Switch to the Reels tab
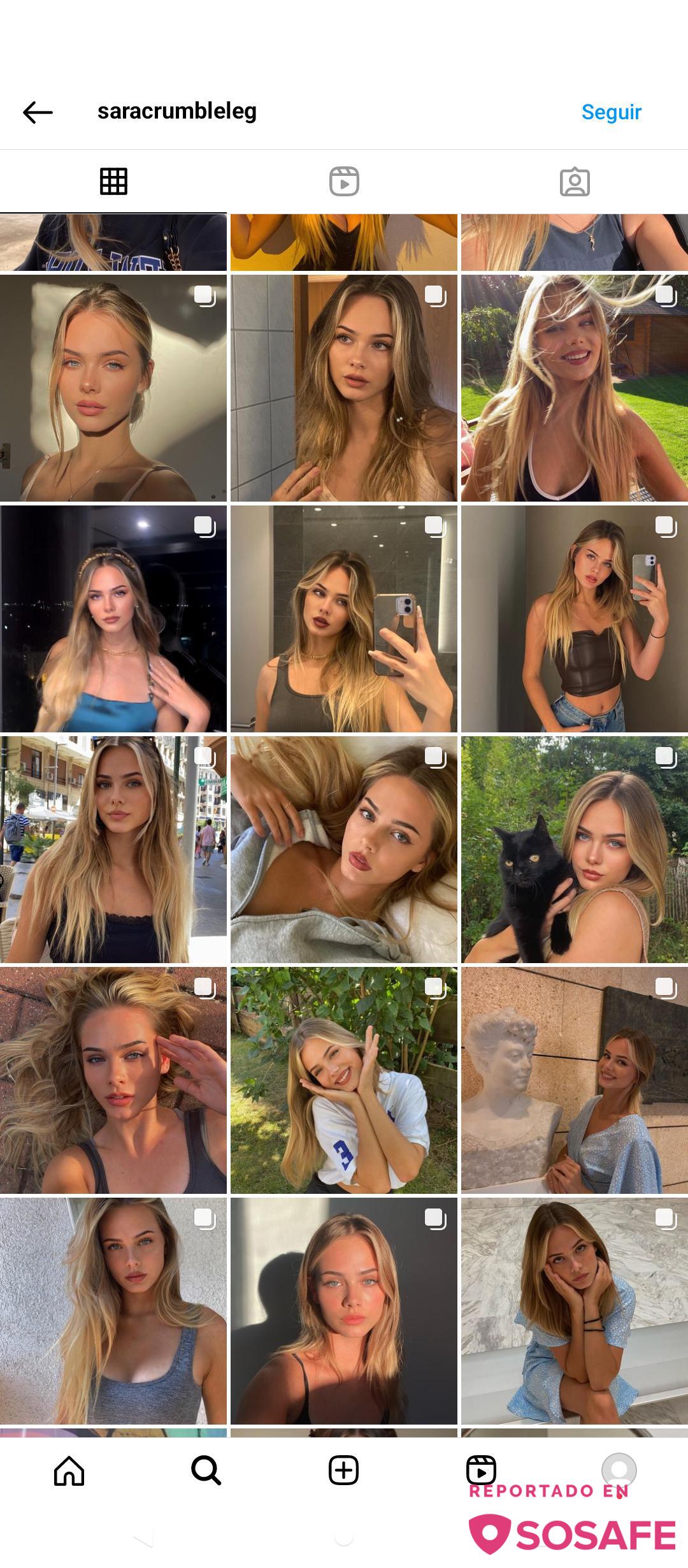This screenshot has height=1568, width=688. tap(344, 182)
